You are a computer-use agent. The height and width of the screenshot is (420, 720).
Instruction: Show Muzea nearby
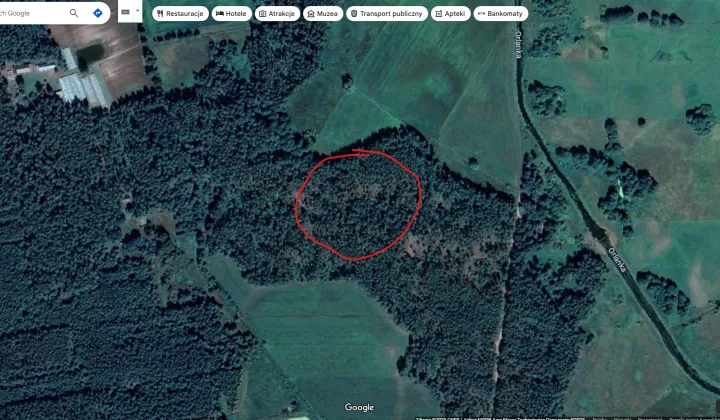323,14
